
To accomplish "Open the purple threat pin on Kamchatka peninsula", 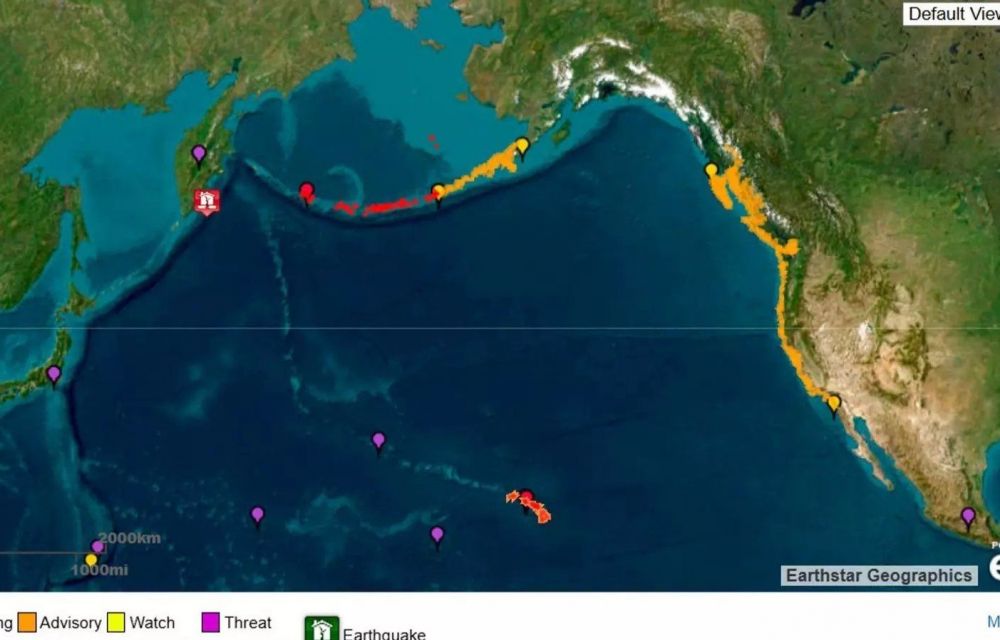I will point(199,153).
